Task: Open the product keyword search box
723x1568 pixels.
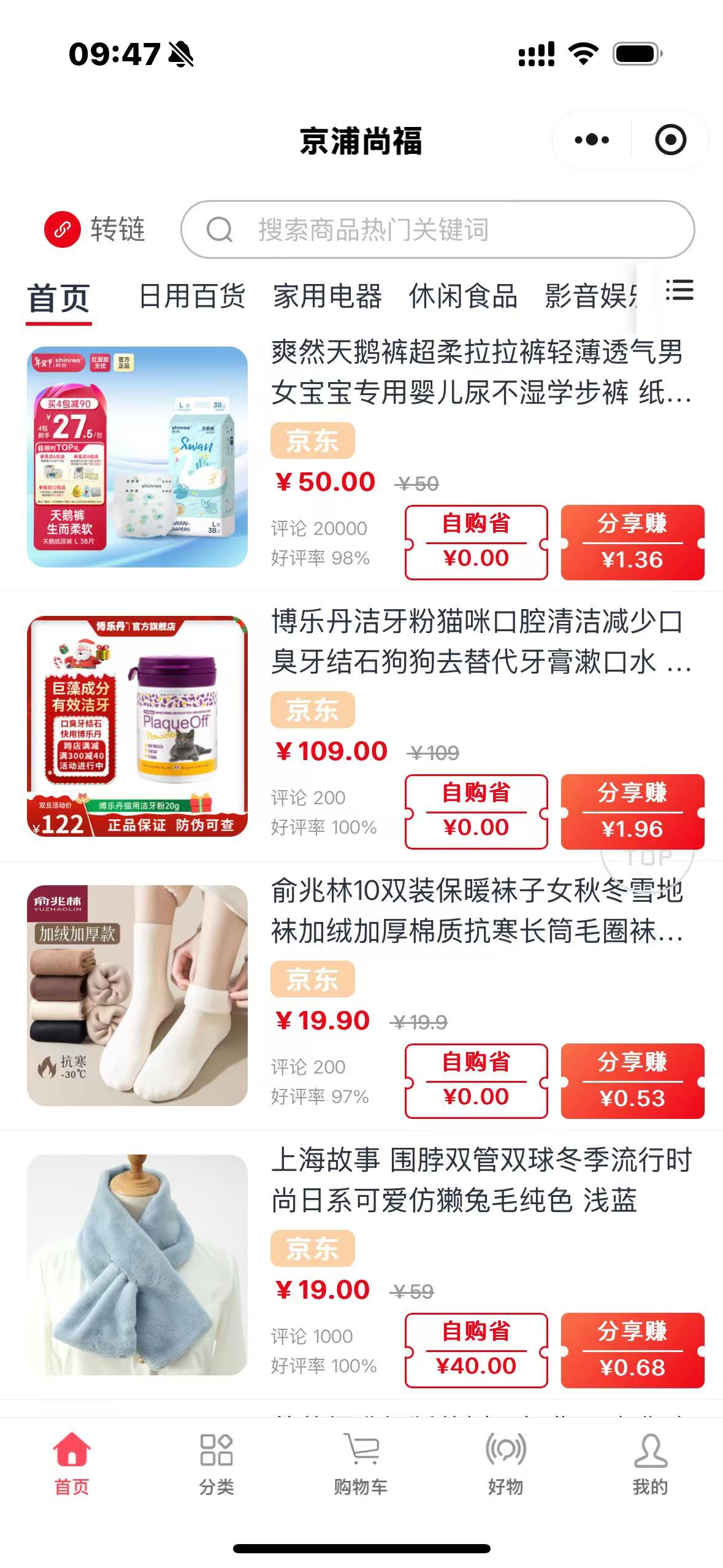Action: [437, 229]
